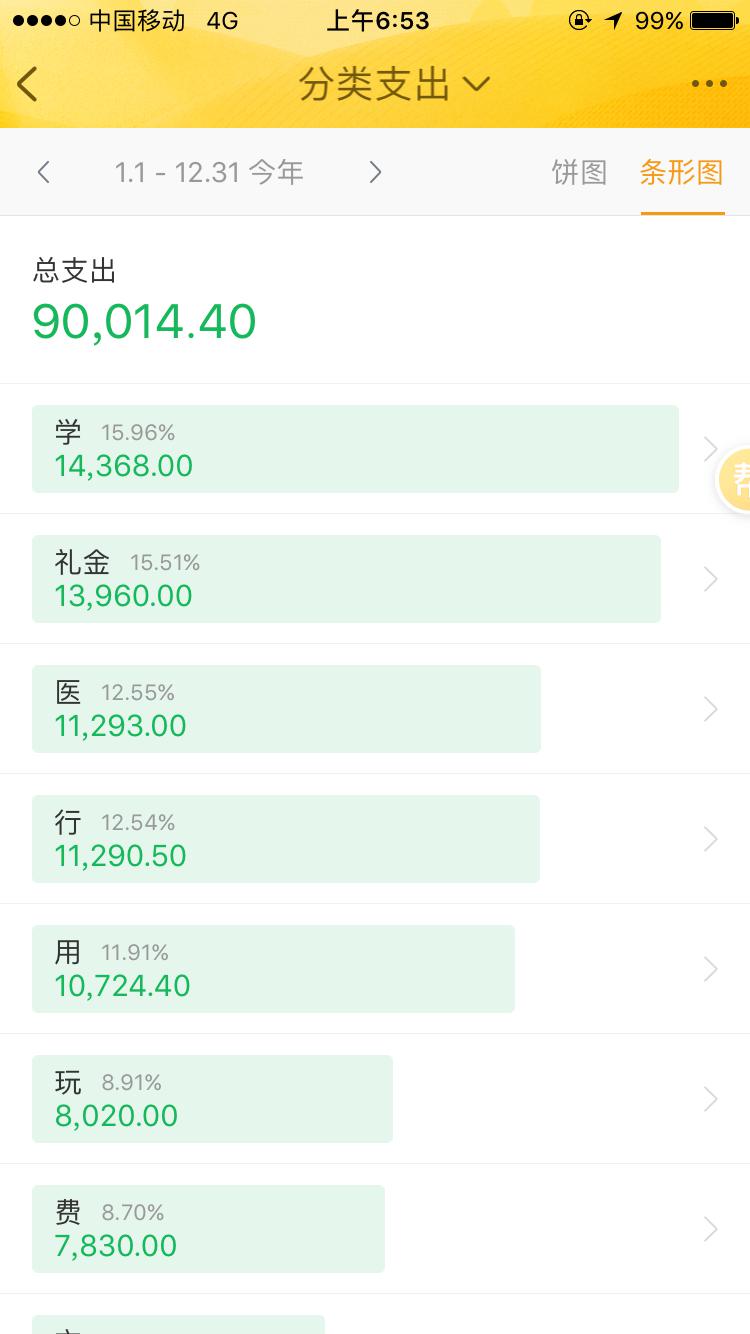
Task: Expand 用 category via its chevron
Action: pos(709,968)
